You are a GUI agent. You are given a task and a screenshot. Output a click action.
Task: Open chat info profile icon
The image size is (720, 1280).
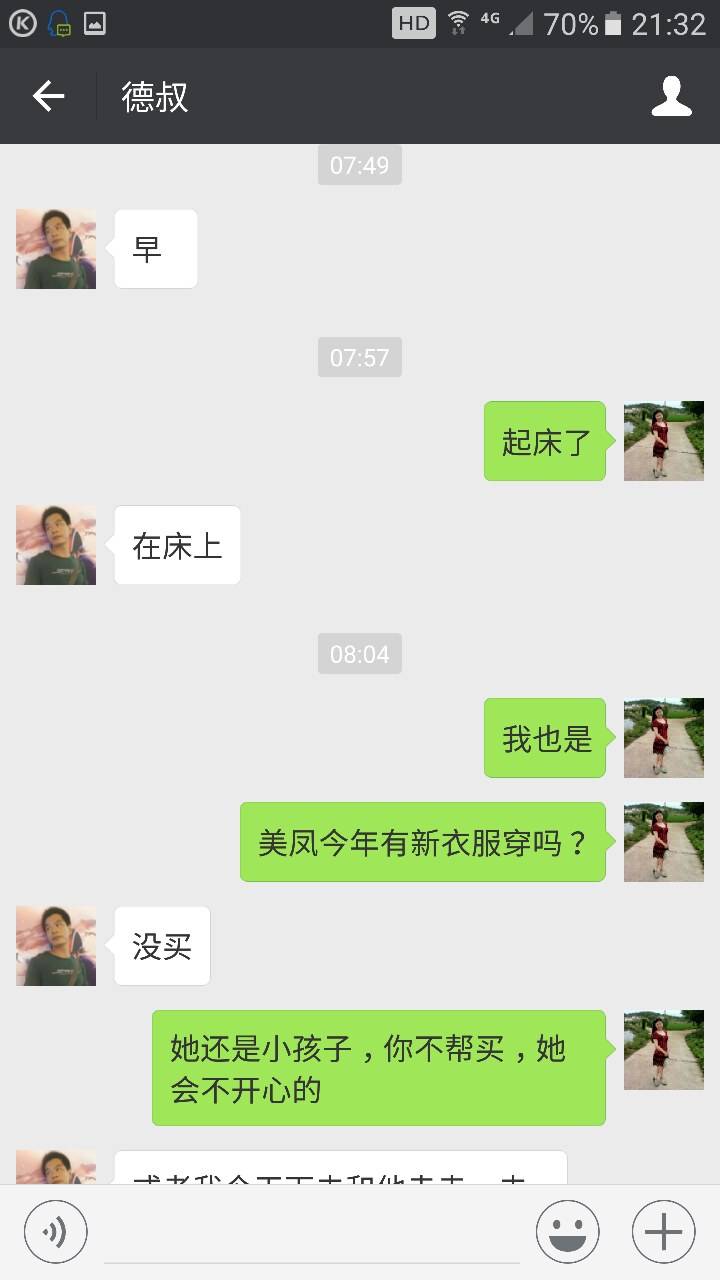[x=672, y=96]
